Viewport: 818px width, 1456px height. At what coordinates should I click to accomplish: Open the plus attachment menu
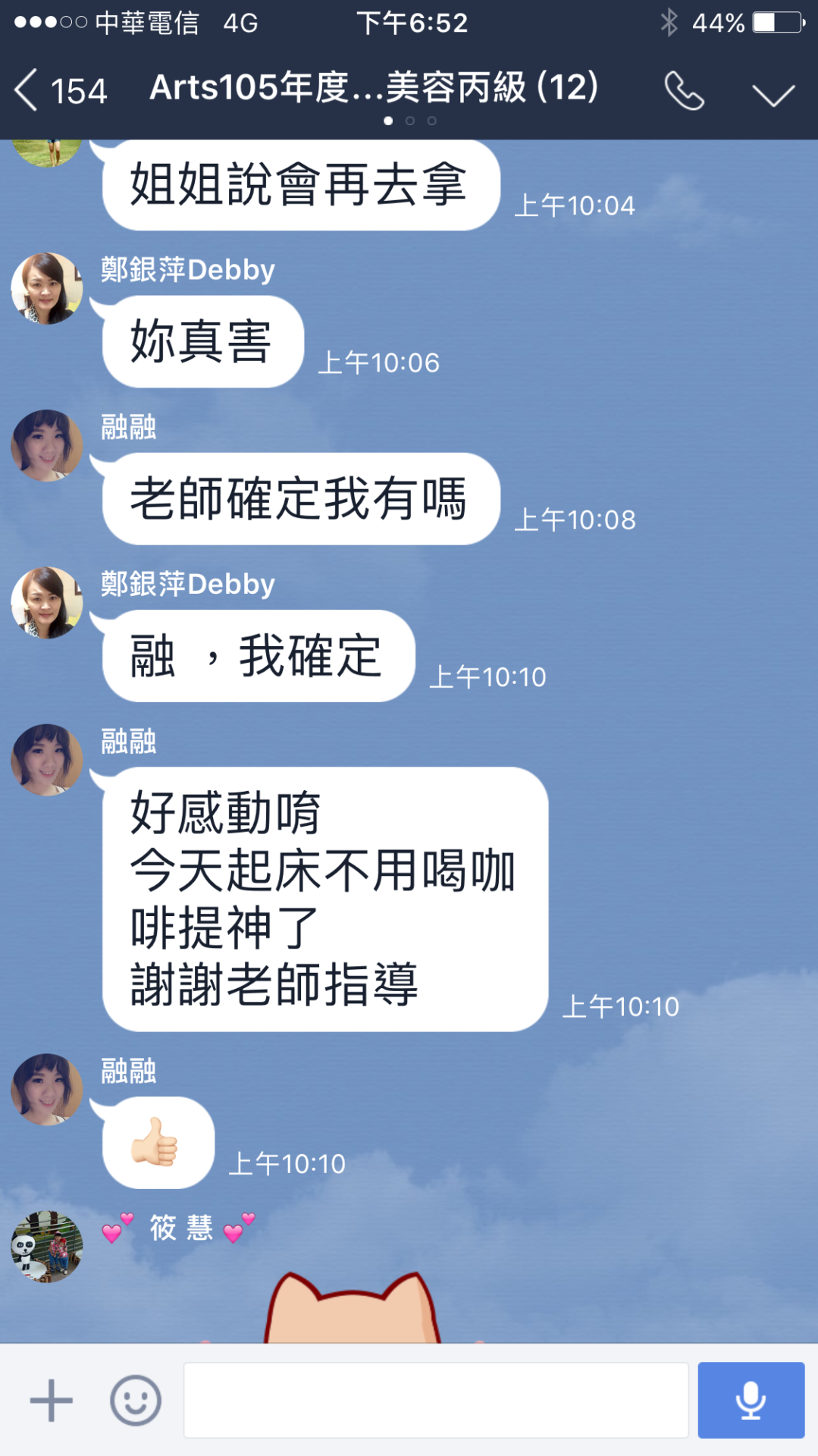click(51, 1400)
